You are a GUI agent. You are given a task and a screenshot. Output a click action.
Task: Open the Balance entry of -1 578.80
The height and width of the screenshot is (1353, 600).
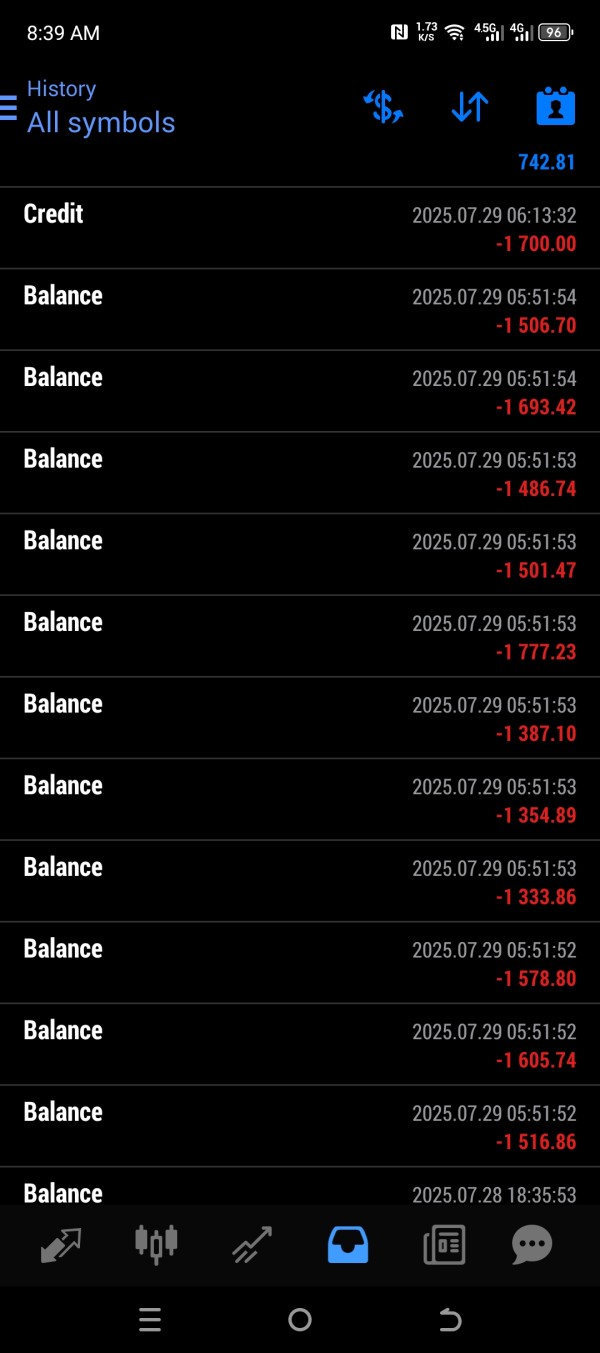[x=300, y=964]
